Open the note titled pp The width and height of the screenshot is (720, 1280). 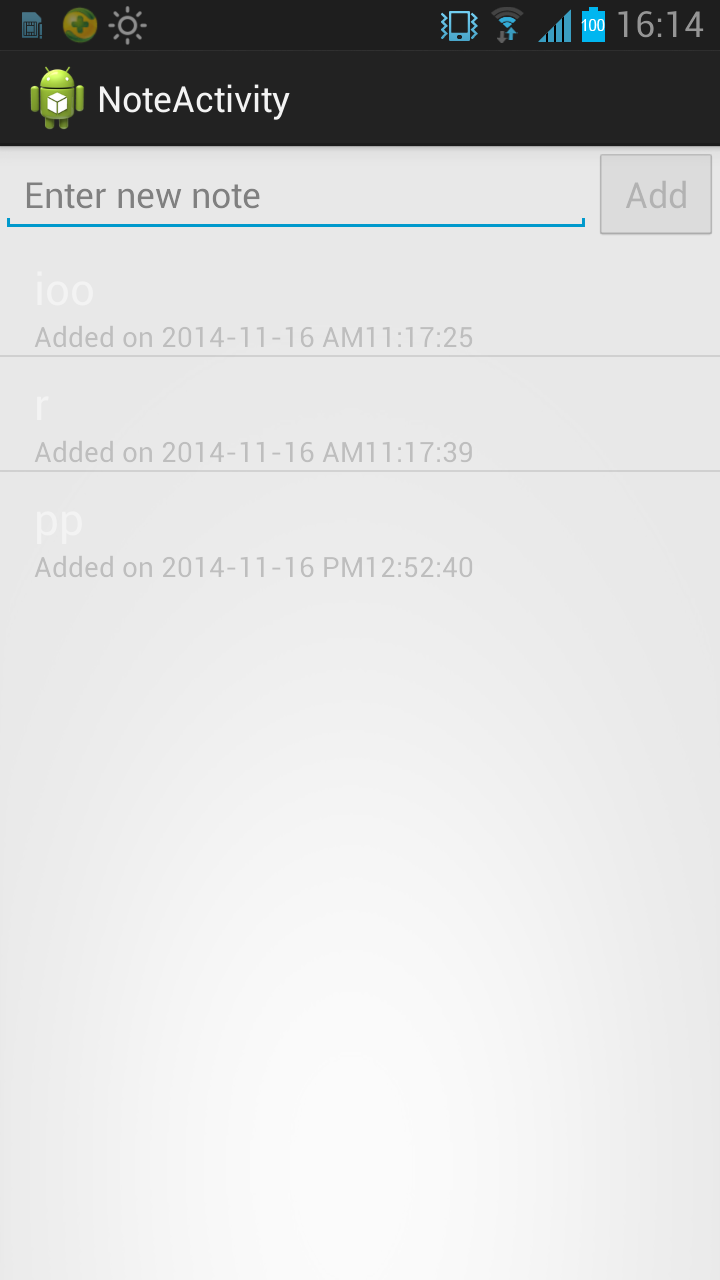point(360,540)
